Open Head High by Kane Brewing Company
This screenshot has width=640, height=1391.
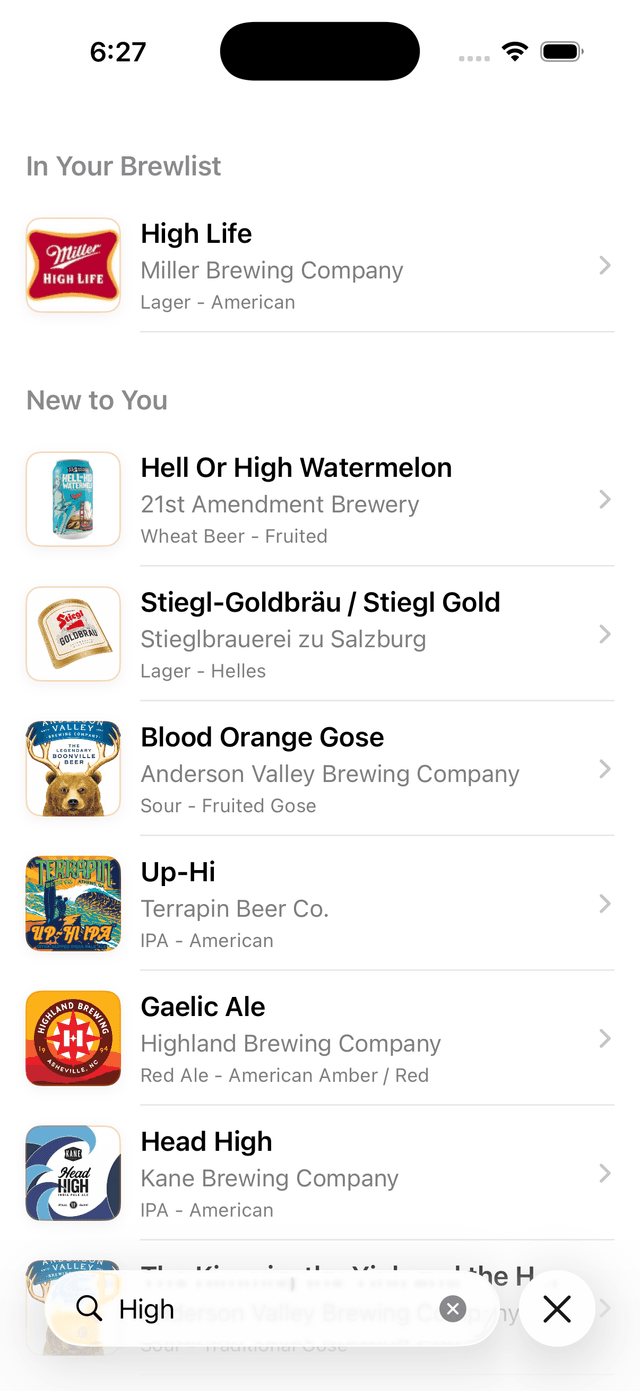pyautogui.click(x=320, y=1174)
